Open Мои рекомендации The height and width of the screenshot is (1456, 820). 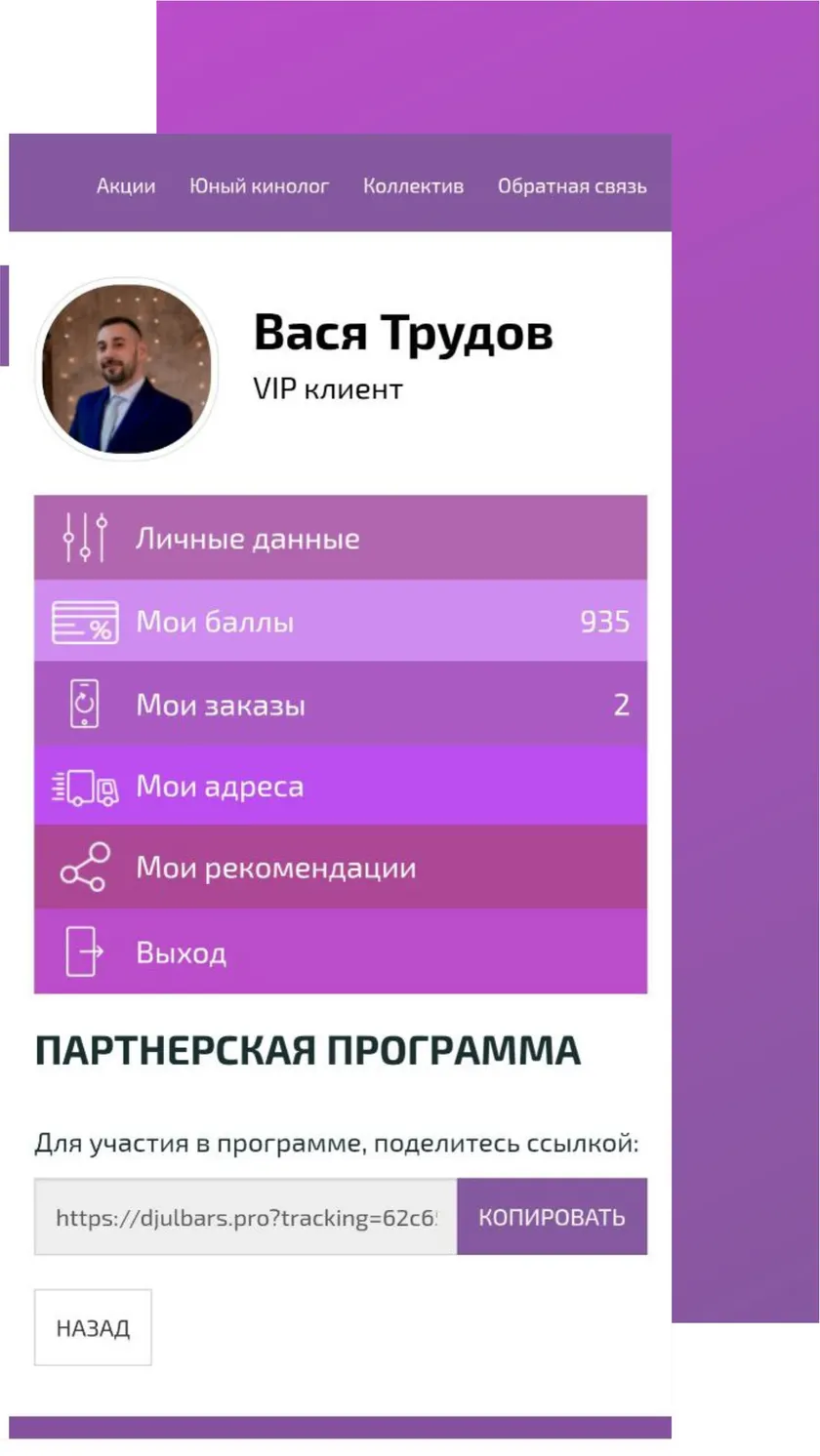[x=341, y=868]
